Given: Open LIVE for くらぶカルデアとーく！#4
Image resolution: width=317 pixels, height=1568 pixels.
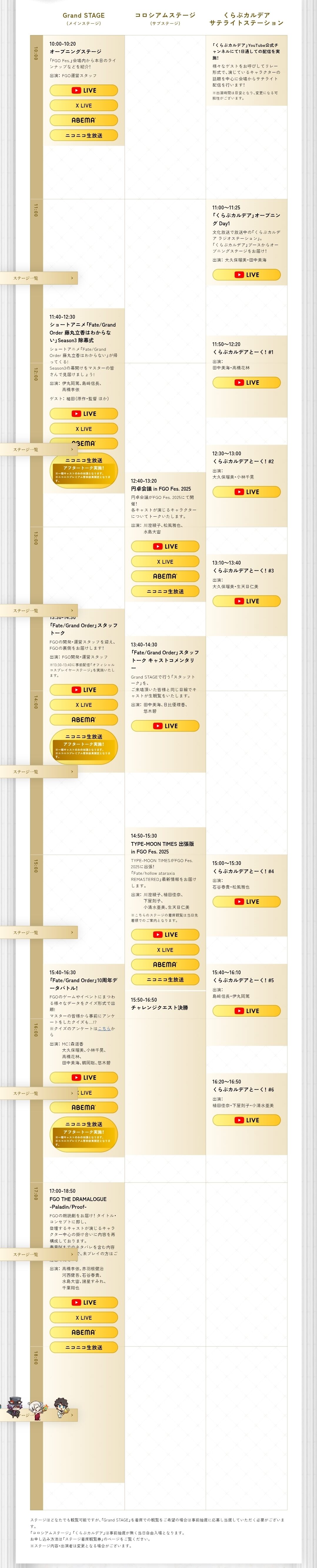Looking at the screenshot, I should [246, 902].
